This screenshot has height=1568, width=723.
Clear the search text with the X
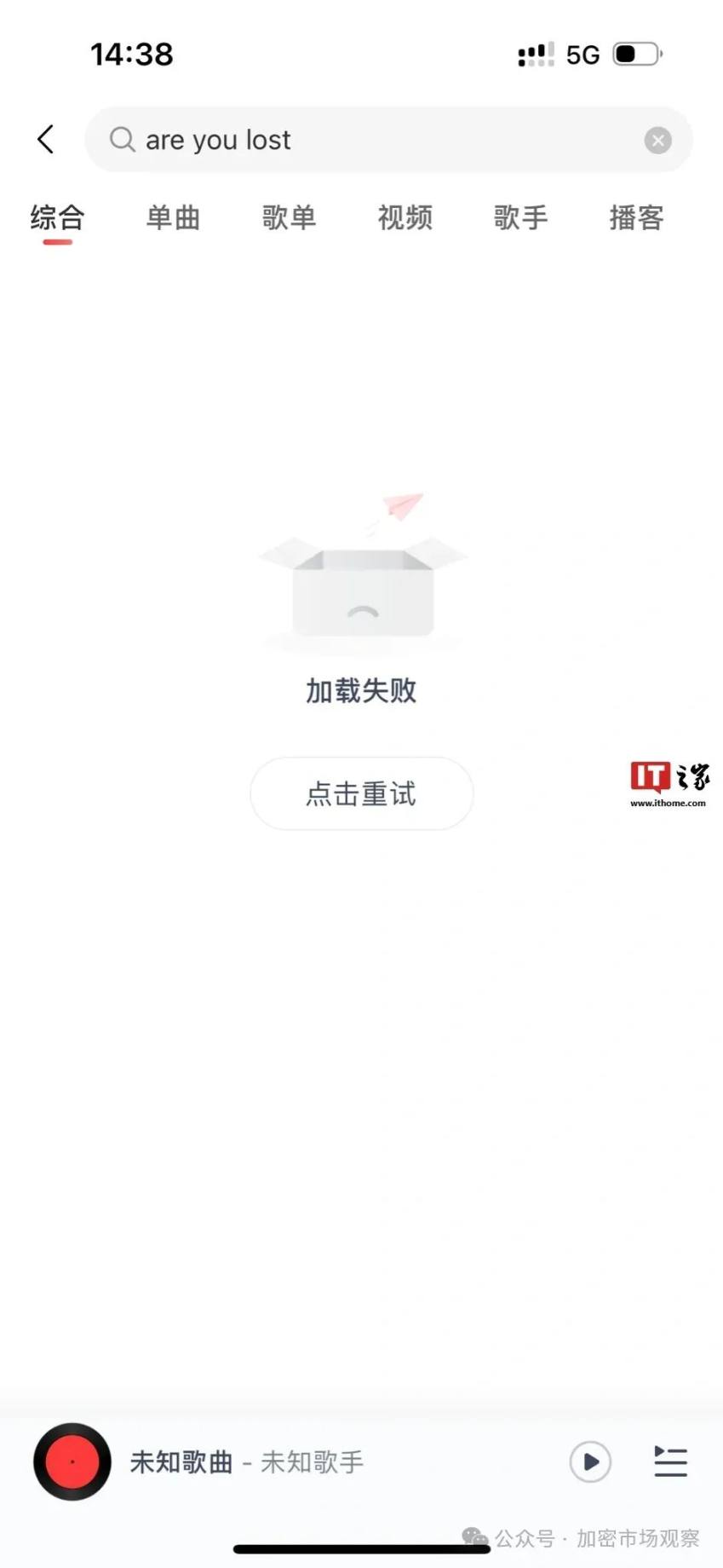(x=657, y=140)
